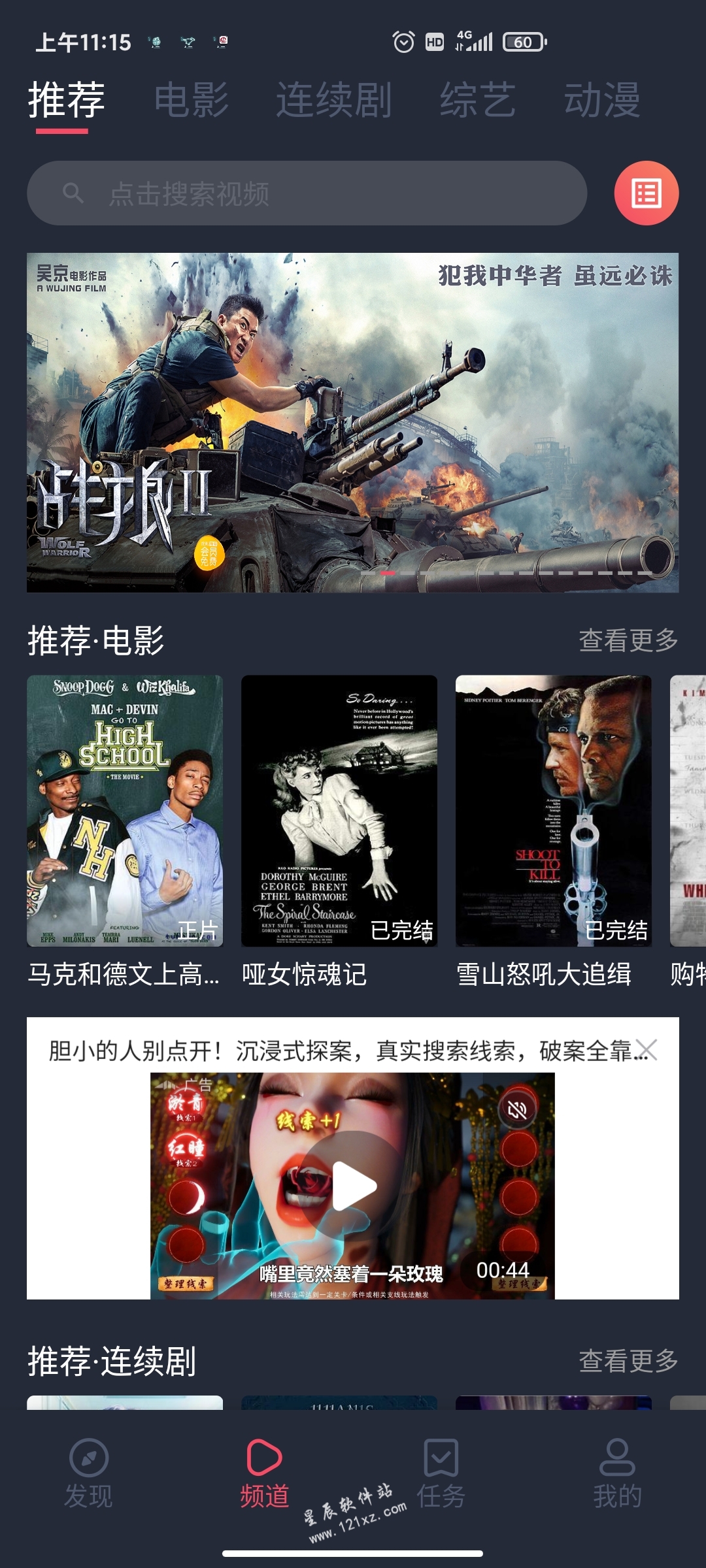Switch to the 连续剧 tab
The height and width of the screenshot is (1568, 706).
coord(333,100)
